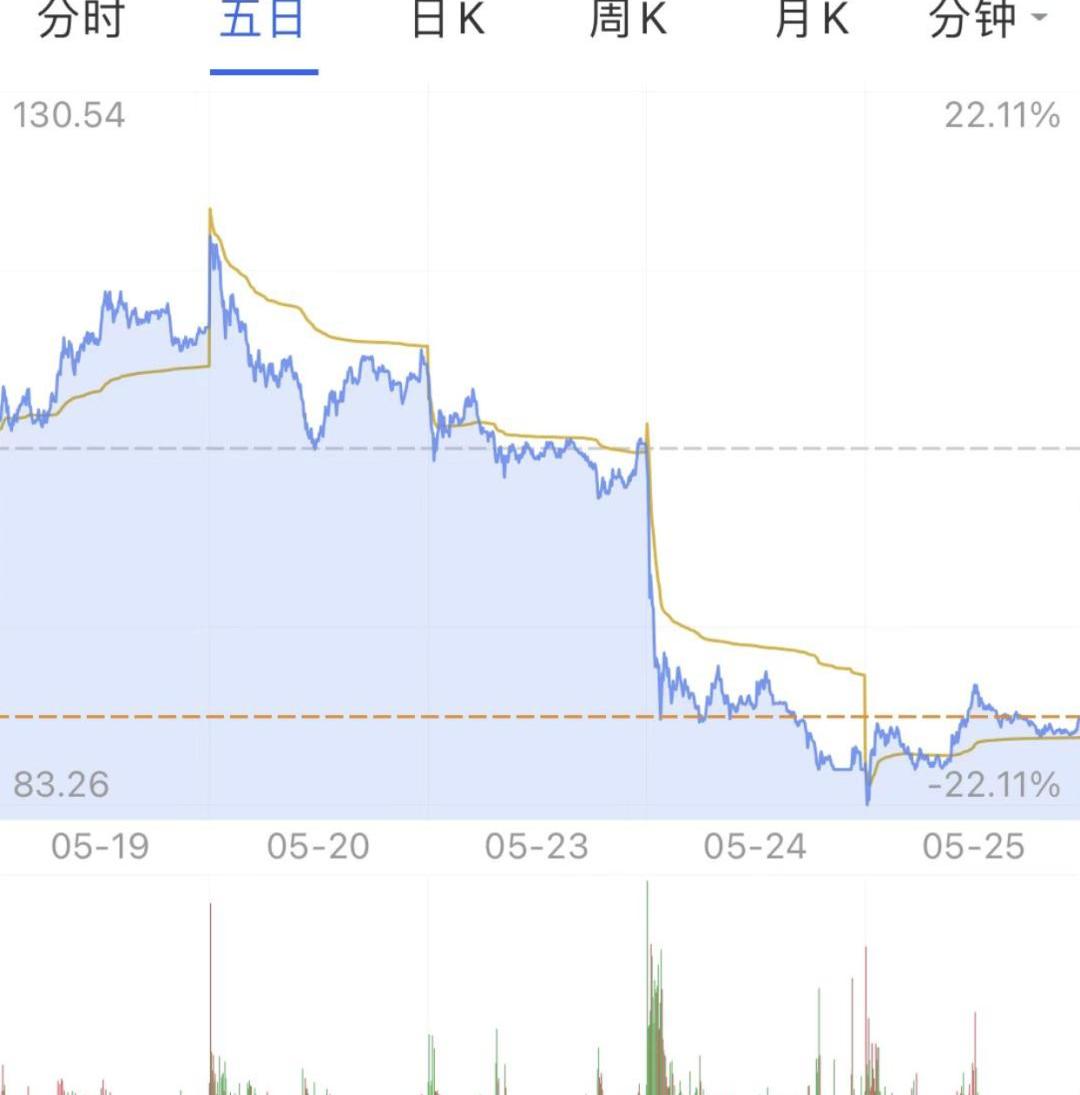Expand the 分钟 minute interval dropdown

point(987,20)
